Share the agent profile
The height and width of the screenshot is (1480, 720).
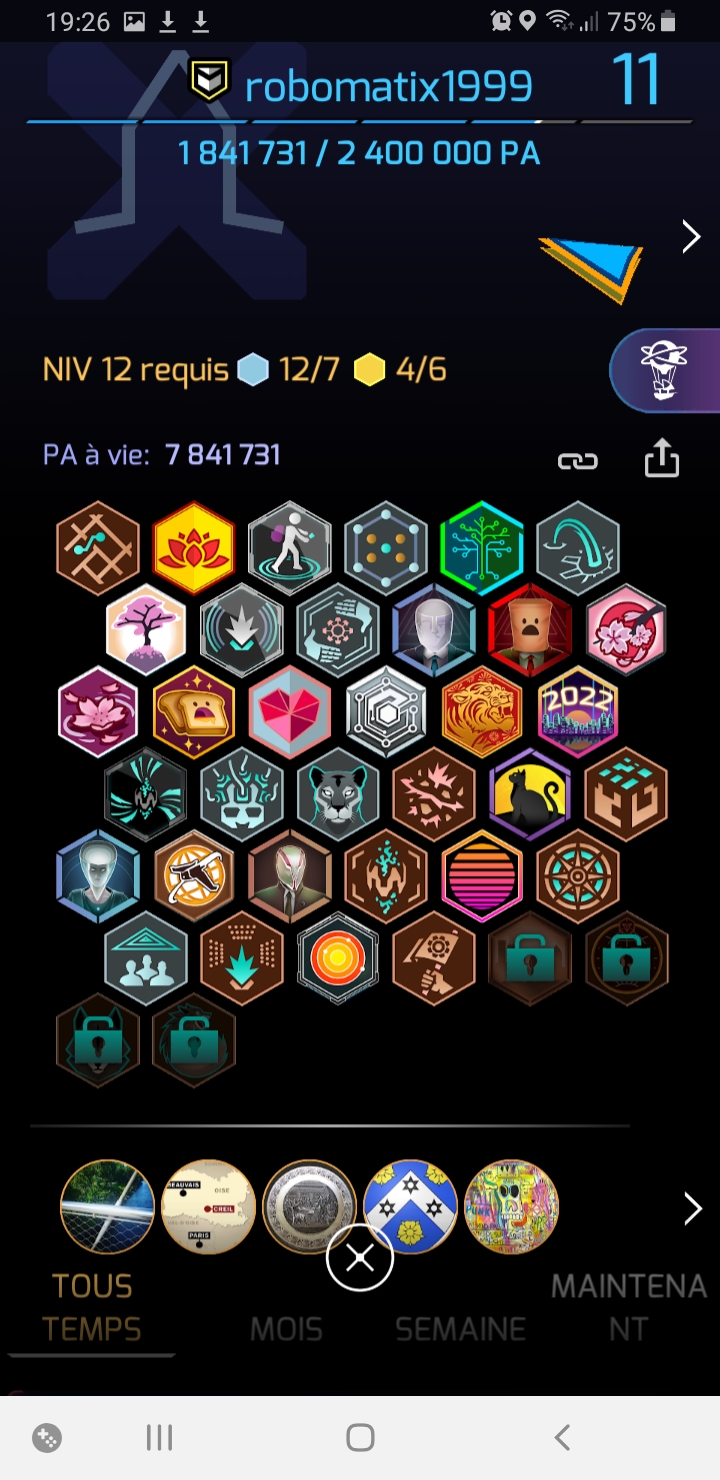(661, 459)
